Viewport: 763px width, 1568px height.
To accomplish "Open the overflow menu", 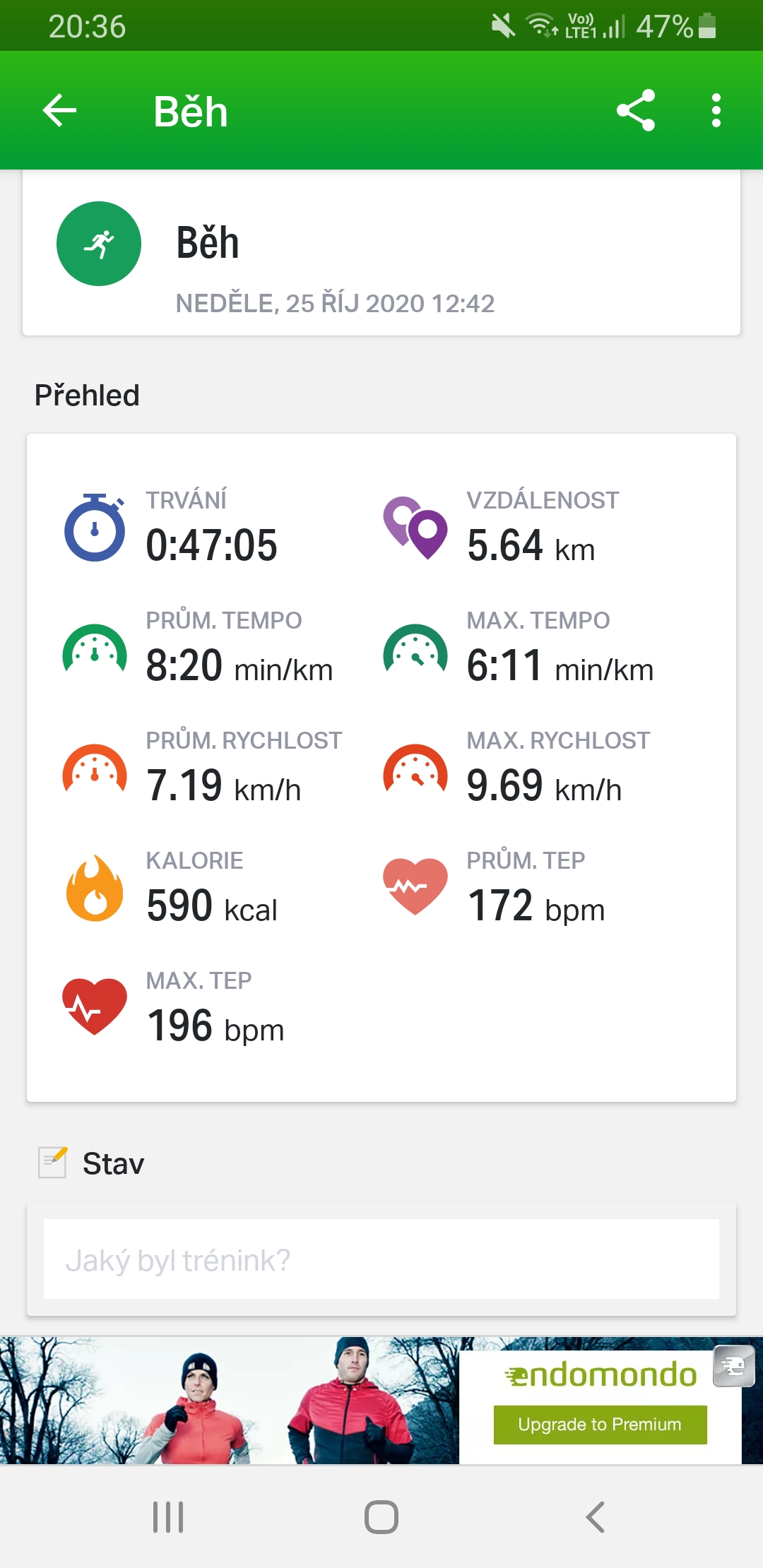I will pos(716,110).
